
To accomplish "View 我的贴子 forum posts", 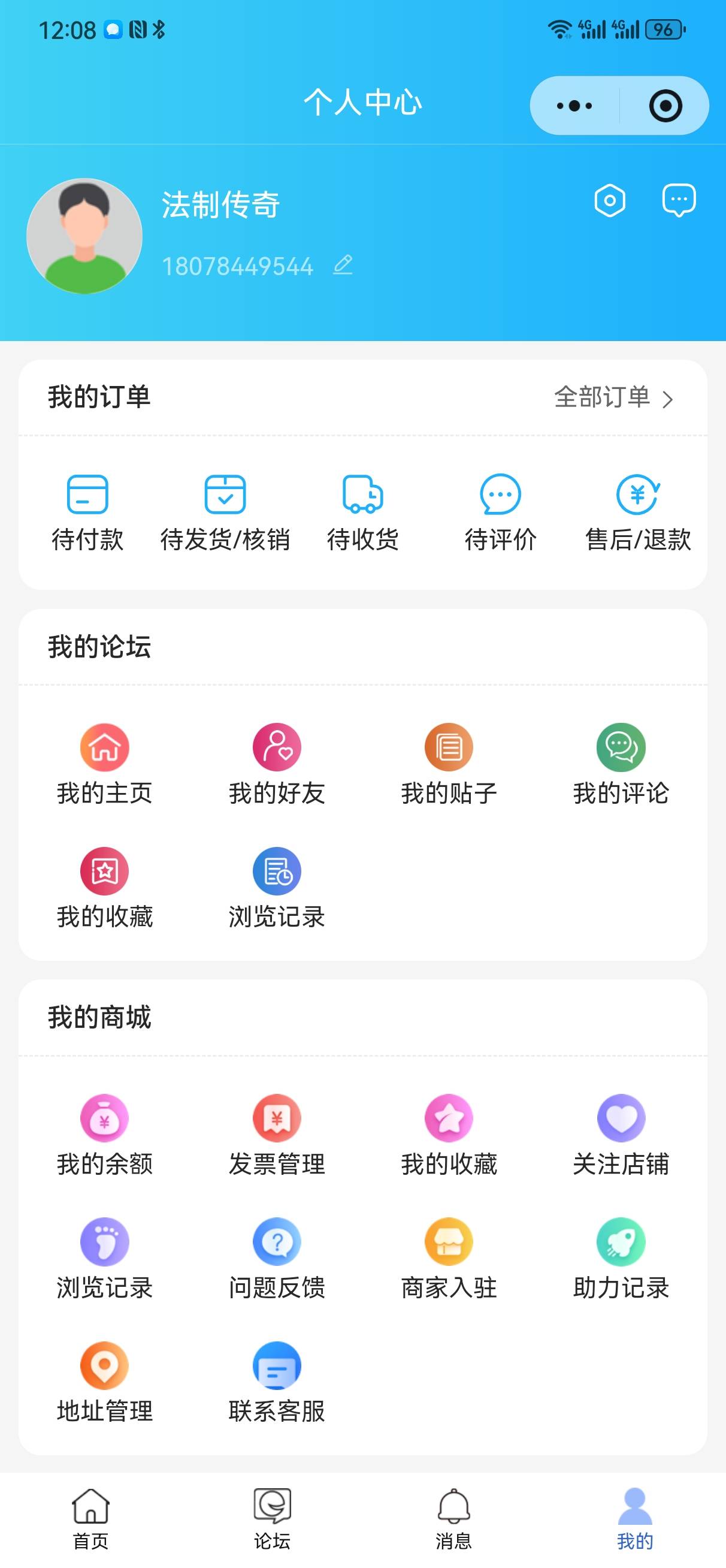I will [x=449, y=764].
